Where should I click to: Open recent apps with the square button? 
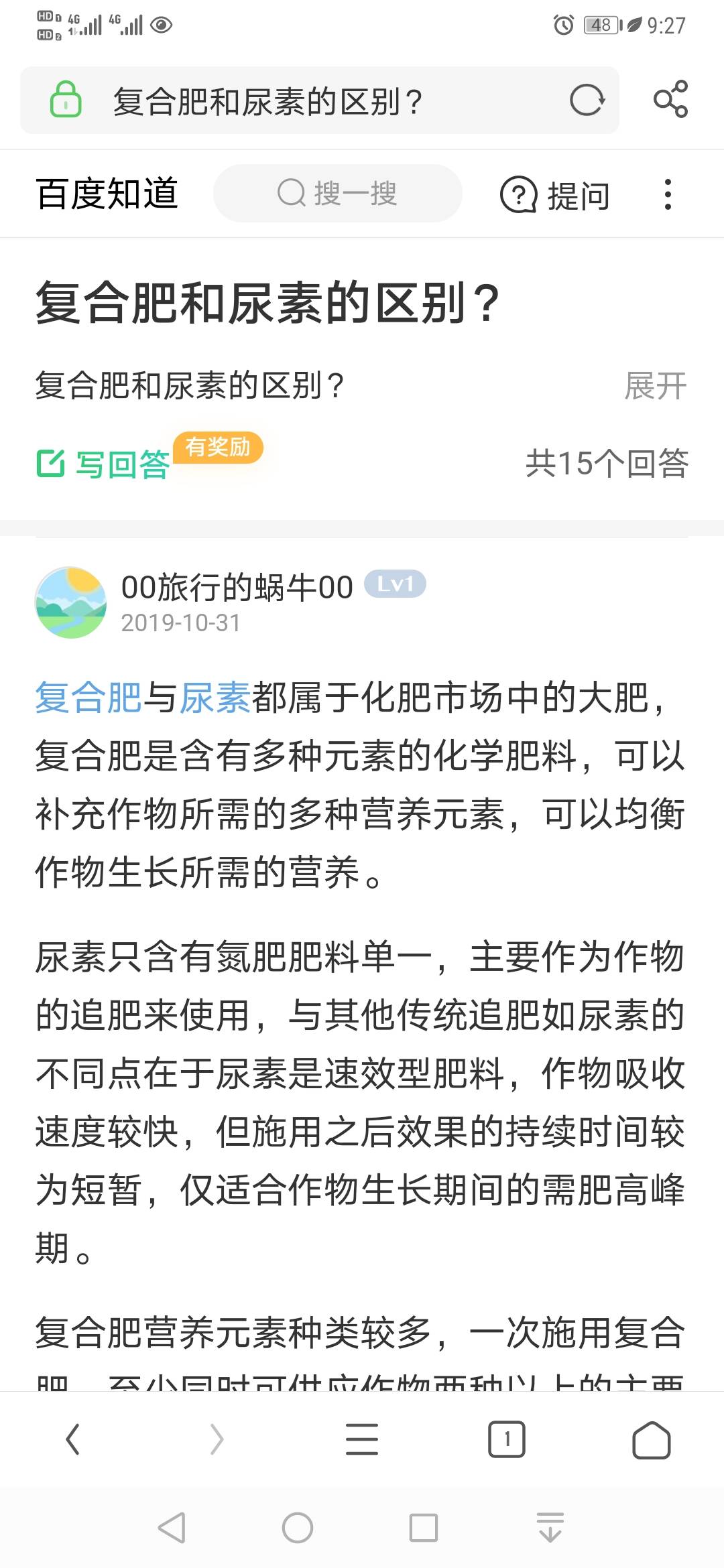coord(424,1528)
